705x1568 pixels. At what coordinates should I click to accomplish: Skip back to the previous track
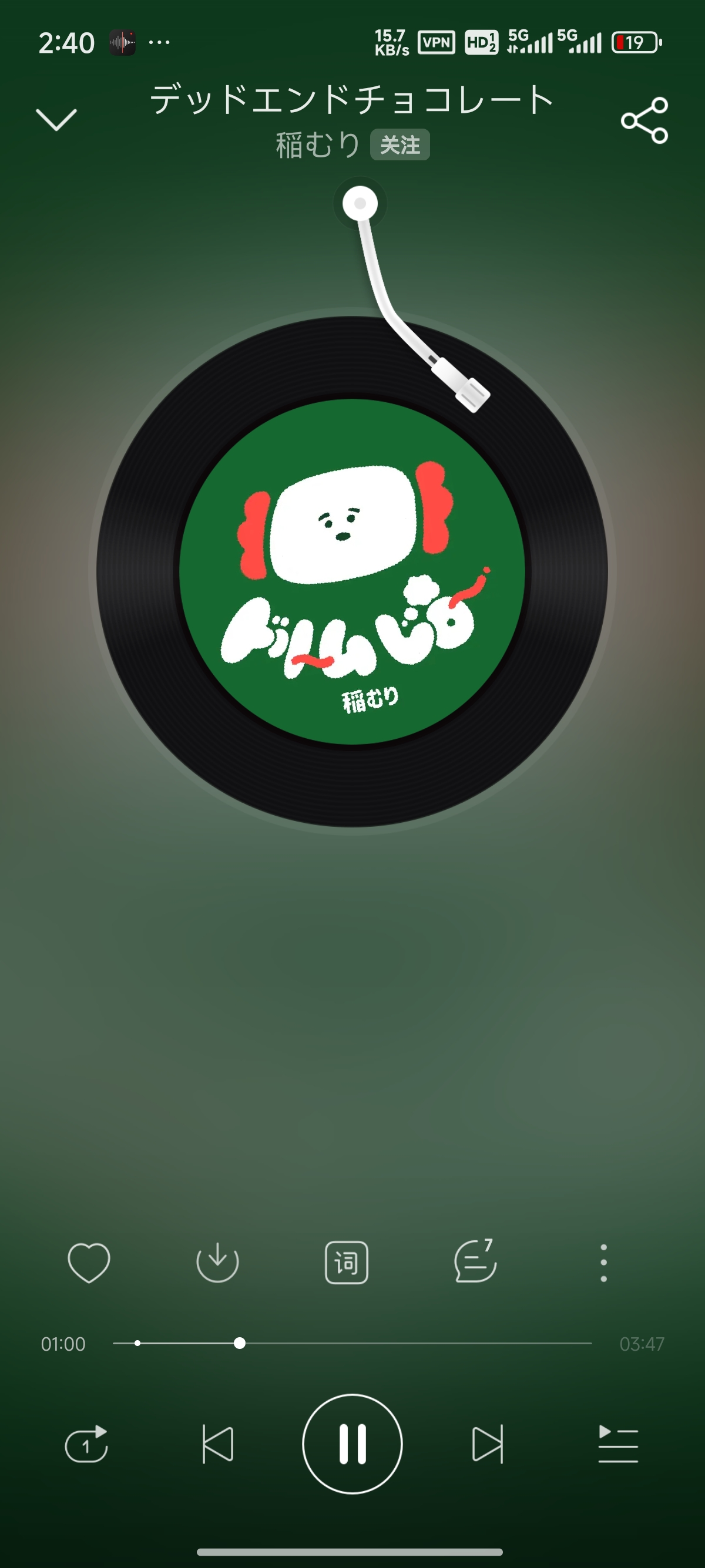217,1444
